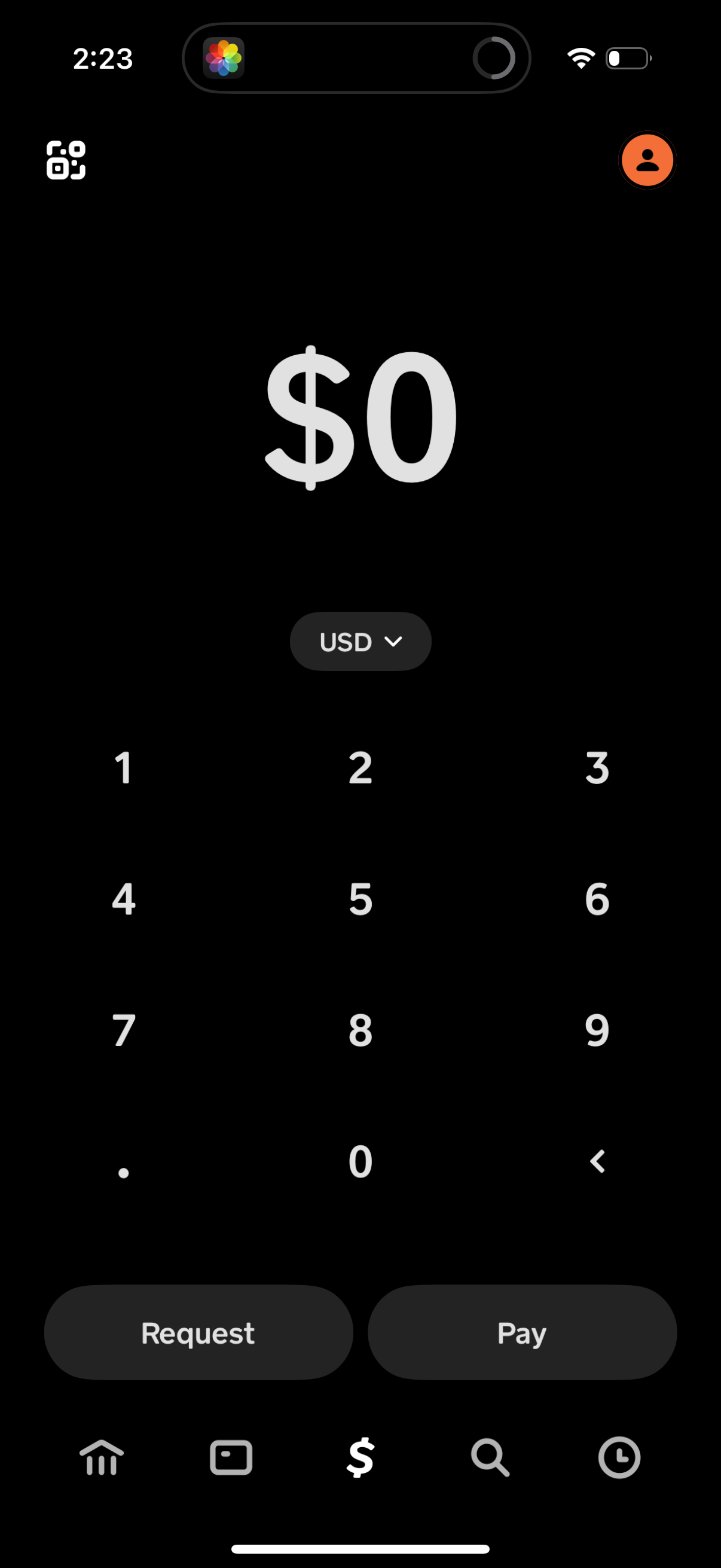Screen dimensions: 721x1568
Task: Open the USD currency selector
Action: [x=360, y=641]
